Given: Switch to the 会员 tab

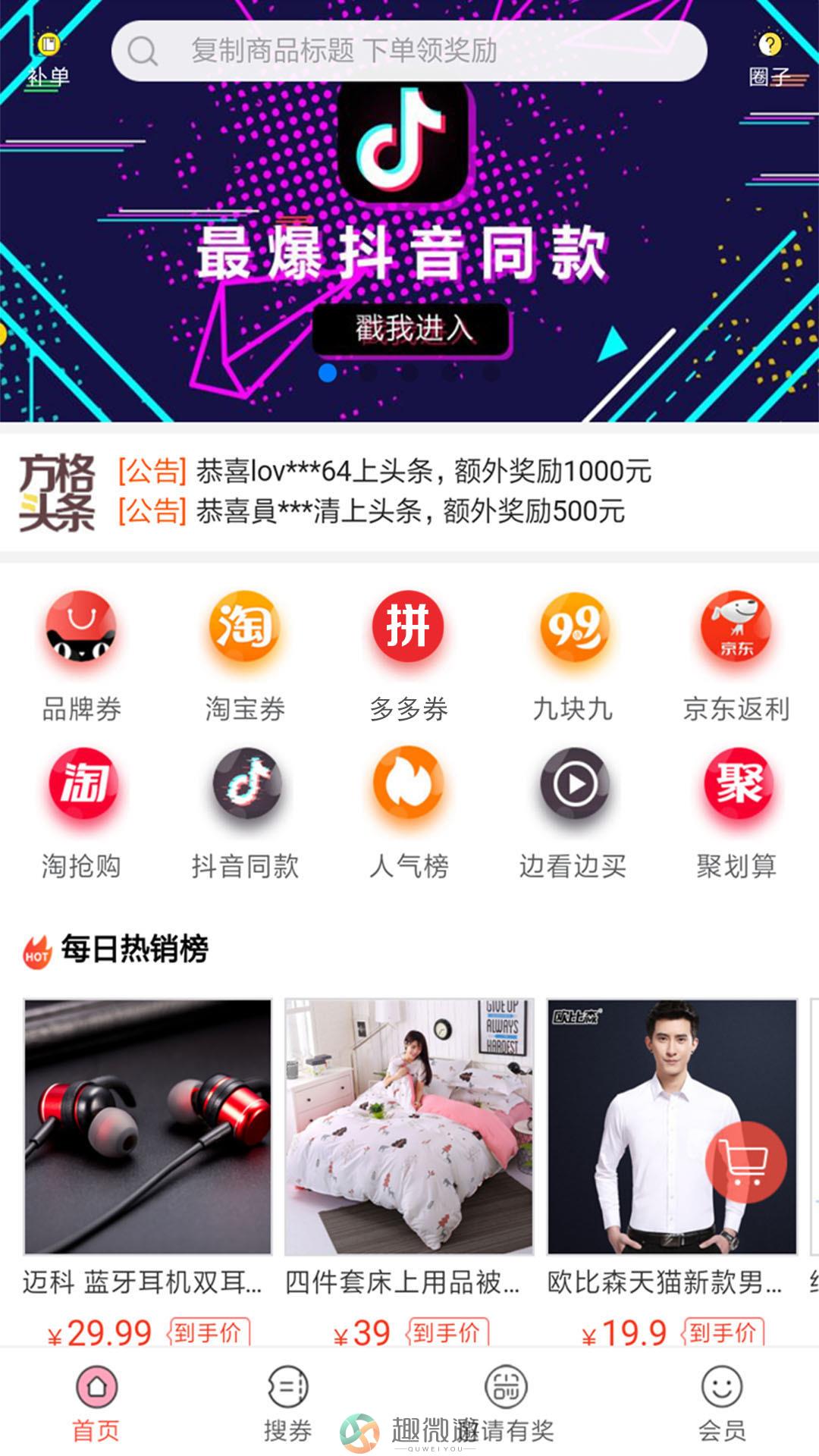Looking at the screenshot, I should click(721, 1403).
